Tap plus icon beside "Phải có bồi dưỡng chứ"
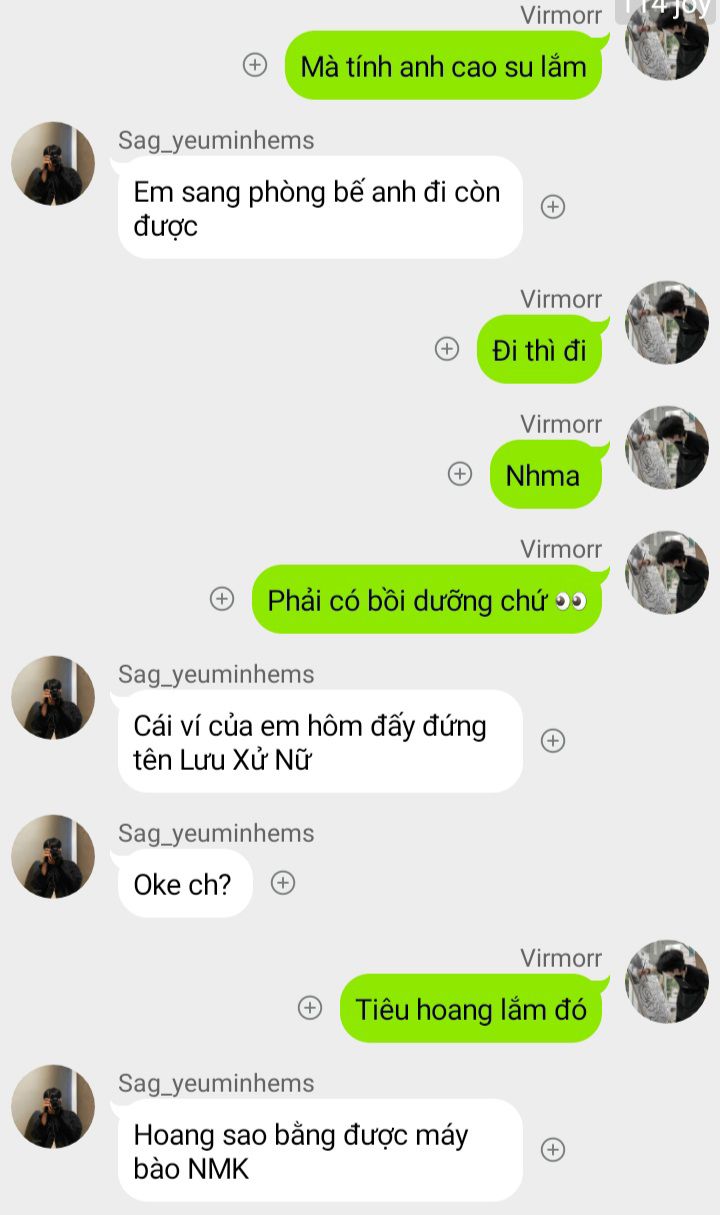Image resolution: width=720 pixels, height=1215 pixels. 222,599
